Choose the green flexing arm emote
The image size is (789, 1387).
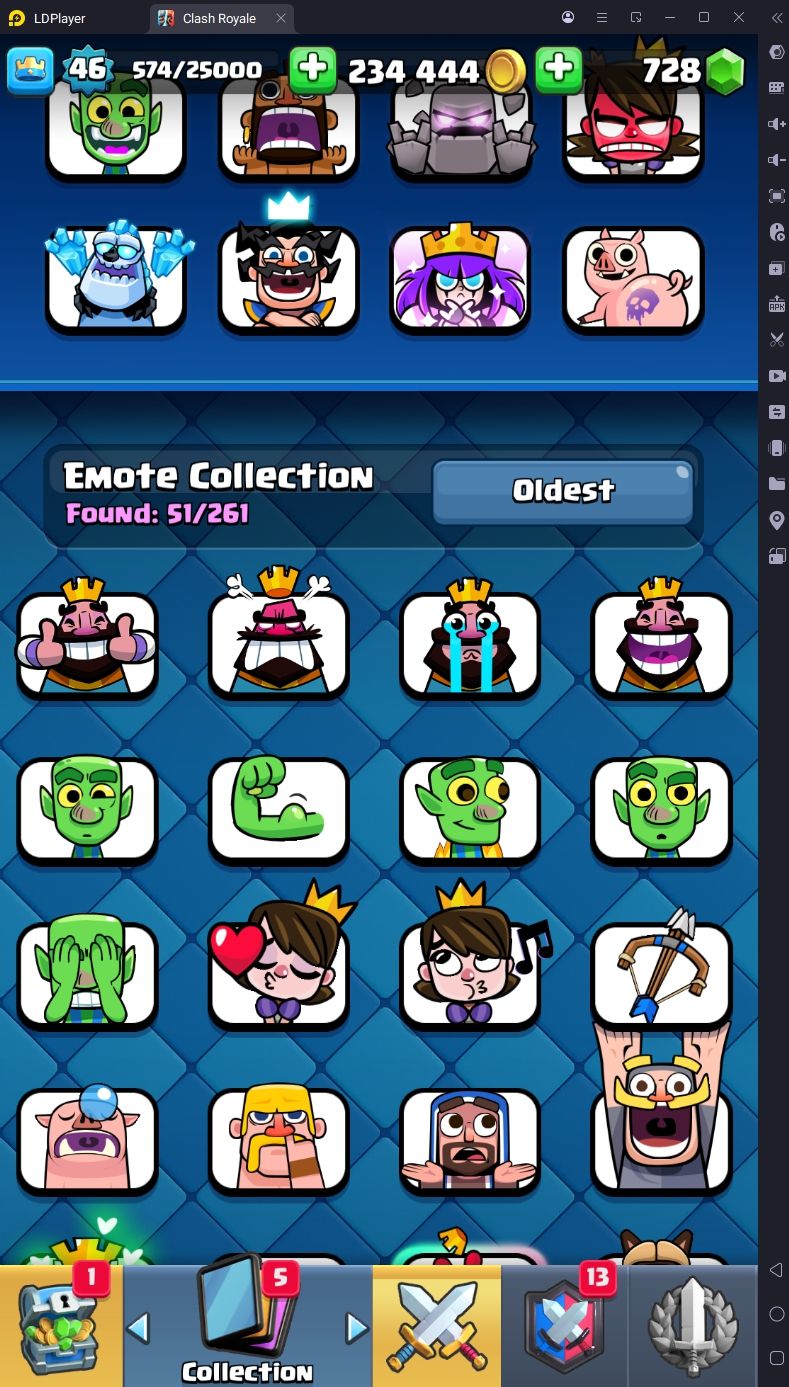coord(279,810)
